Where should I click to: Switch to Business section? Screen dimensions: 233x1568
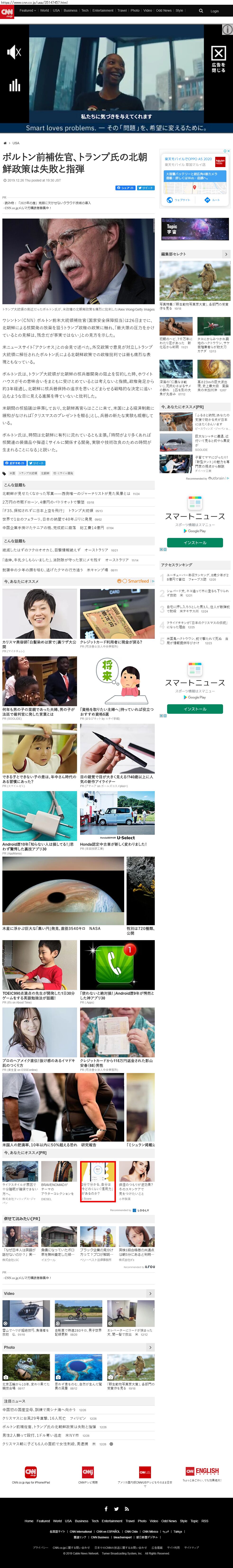71,10
